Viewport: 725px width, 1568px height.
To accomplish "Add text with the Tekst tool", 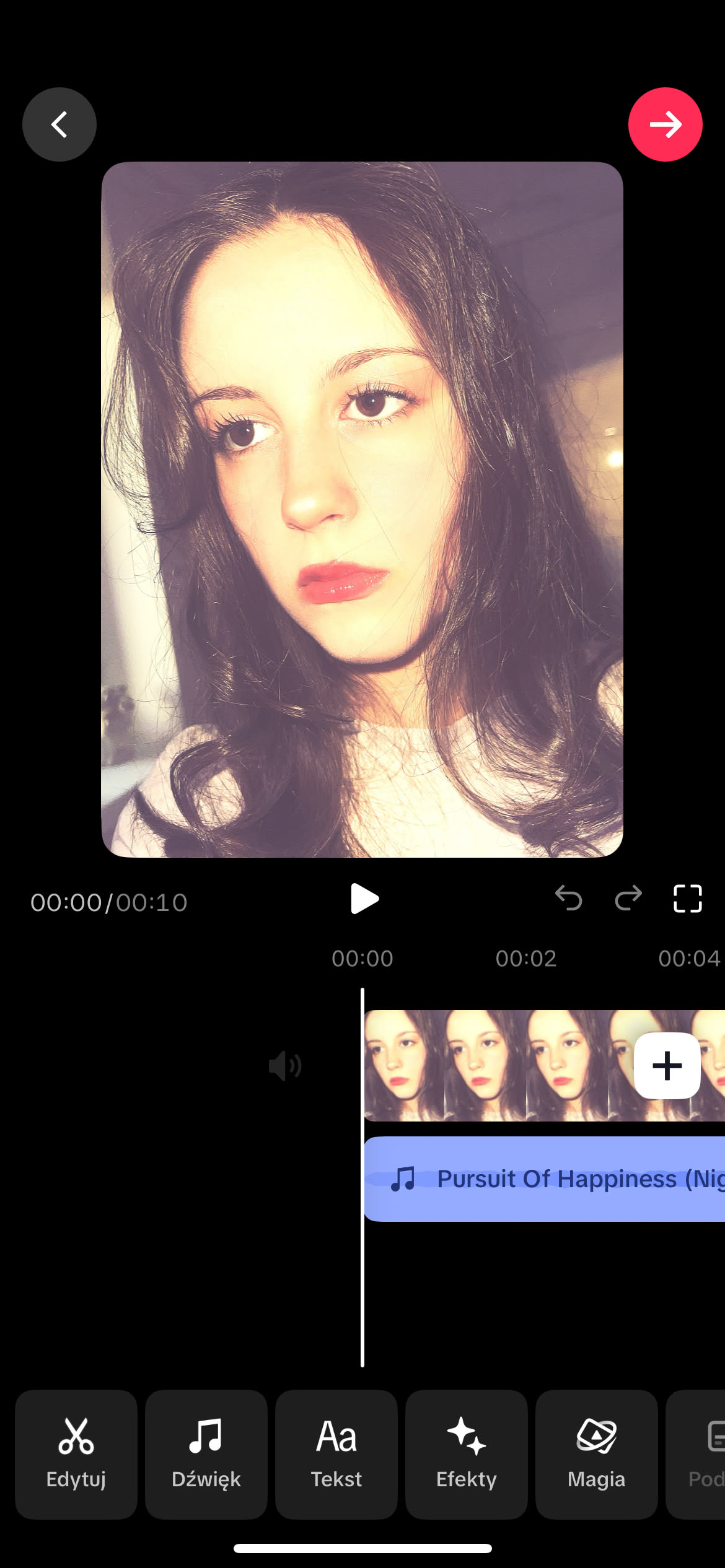I will click(336, 1454).
